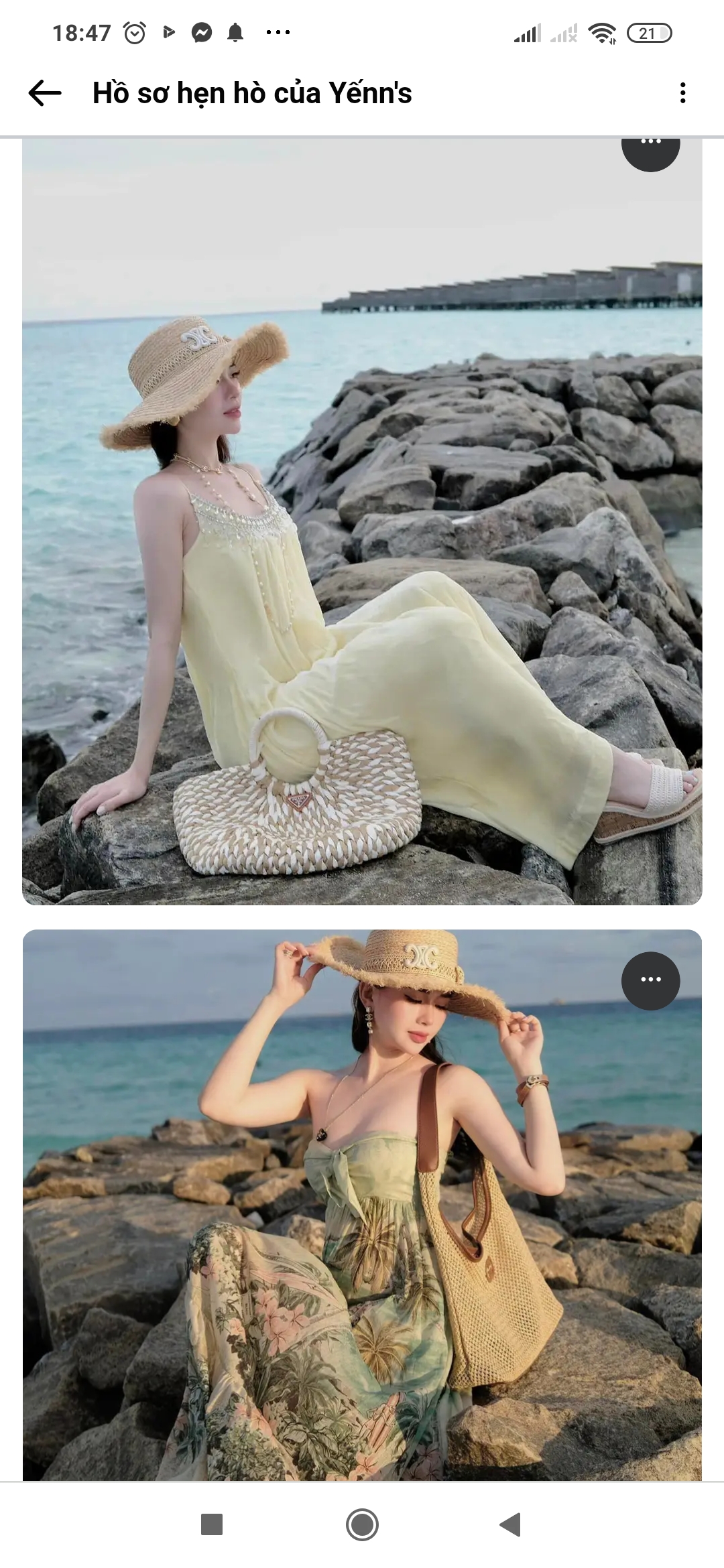Open the overflow menu in the header

[682, 93]
